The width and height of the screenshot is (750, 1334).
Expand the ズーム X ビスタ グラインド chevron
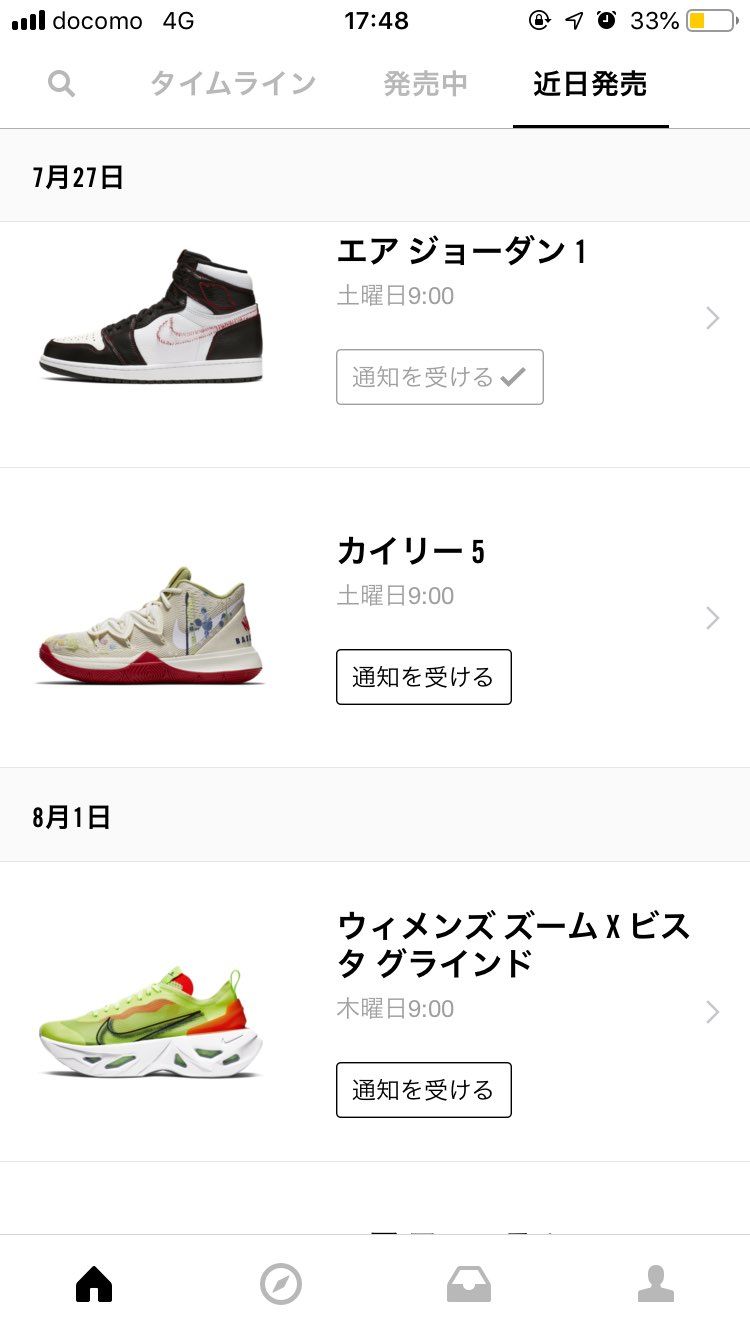tap(712, 1012)
